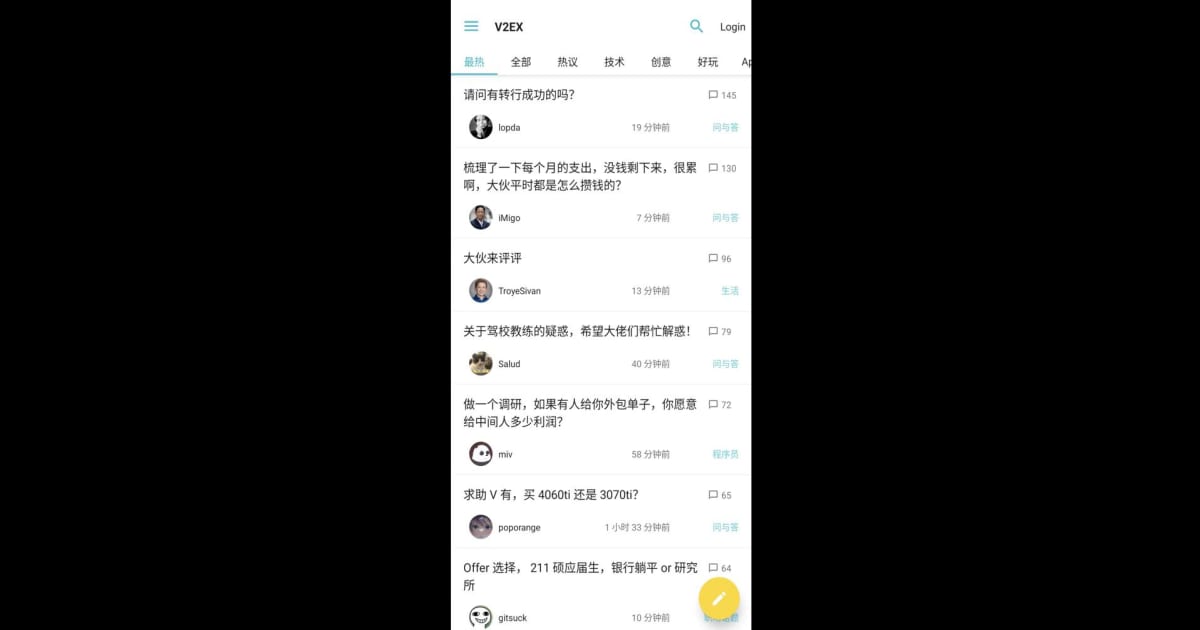The image size is (1200, 630).
Task: Open the 4060ti vs 3070ti thread
Action: coord(550,494)
